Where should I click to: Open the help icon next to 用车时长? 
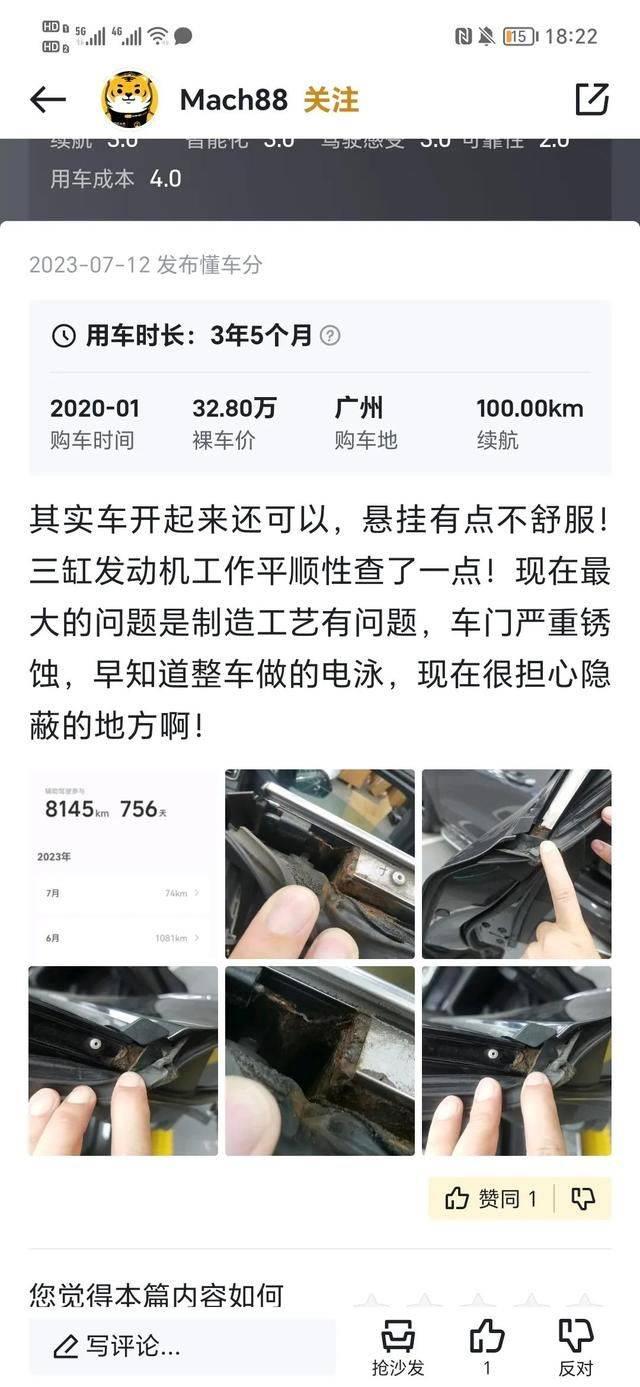(330, 336)
